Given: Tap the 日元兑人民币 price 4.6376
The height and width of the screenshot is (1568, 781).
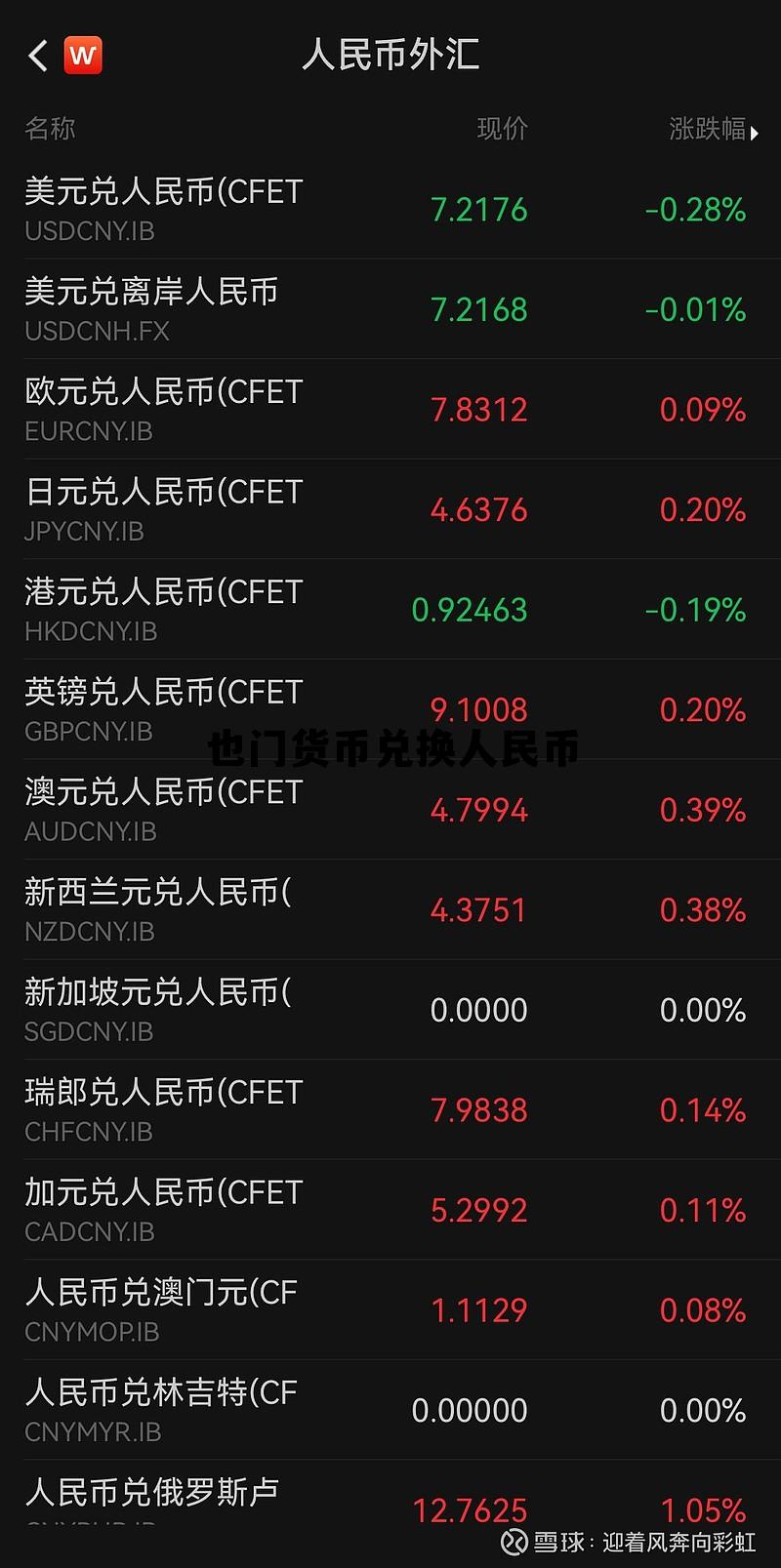Looking at the screenshot, I should tap(479, 510).
